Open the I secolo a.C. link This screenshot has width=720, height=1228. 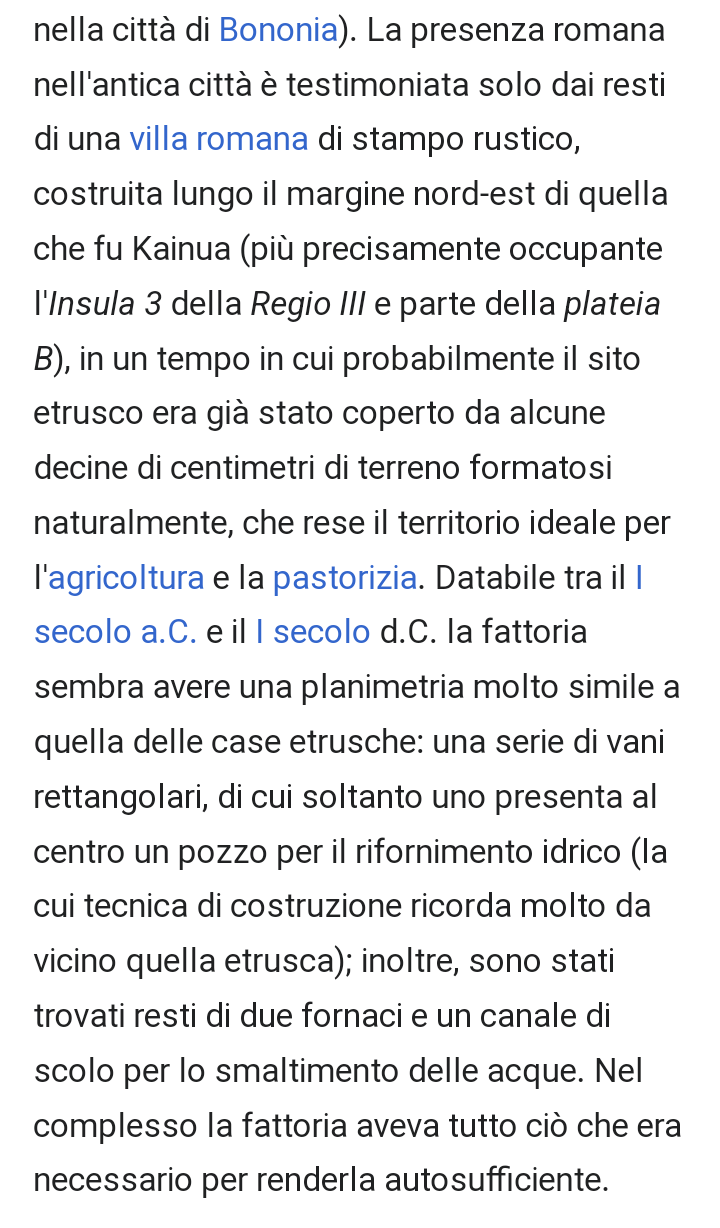pyautogui.click(x=115, y=632)
